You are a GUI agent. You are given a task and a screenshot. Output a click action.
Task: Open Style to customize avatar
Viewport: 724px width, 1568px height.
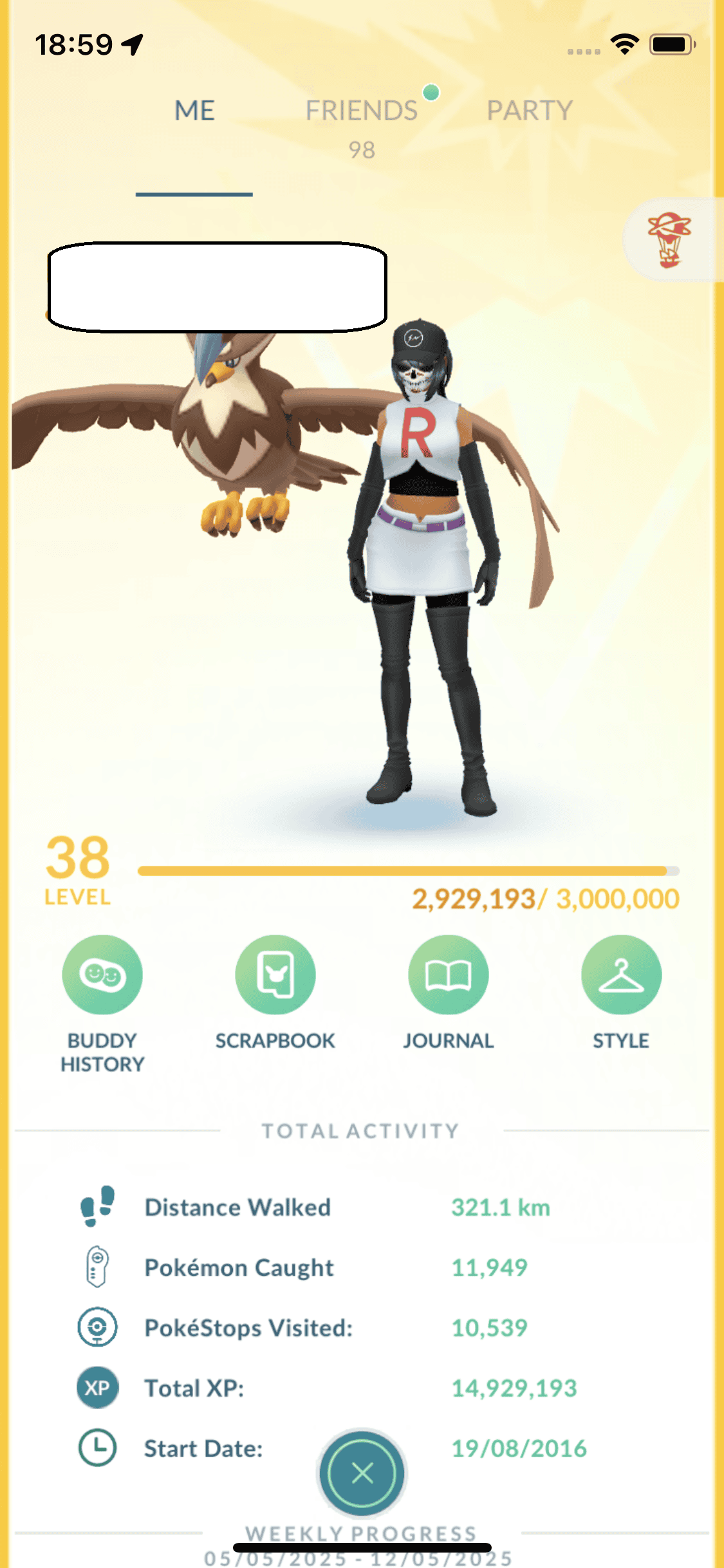click(x=620, y=975)
